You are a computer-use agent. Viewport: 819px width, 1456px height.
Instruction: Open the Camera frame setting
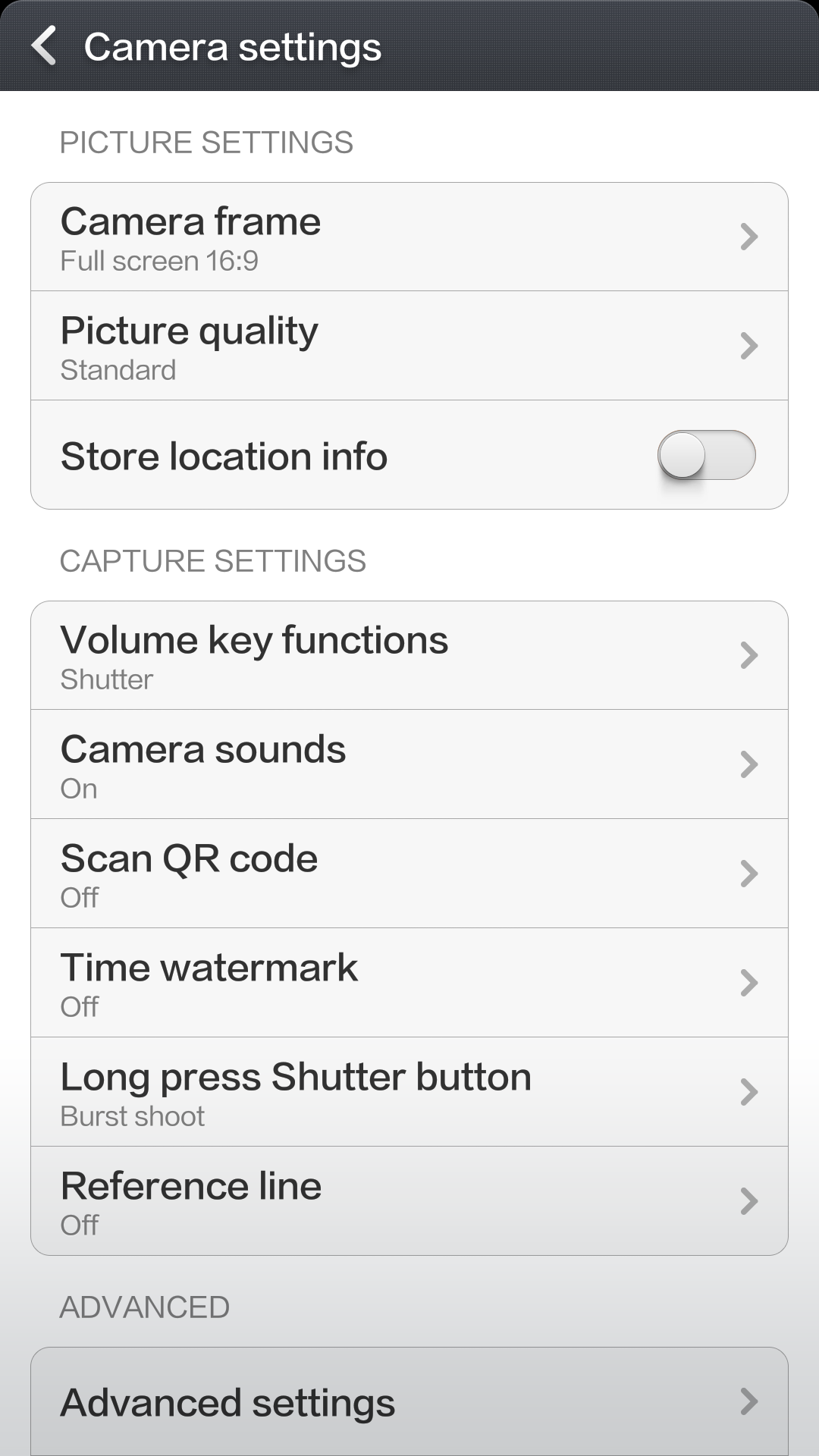coord(409,237)
